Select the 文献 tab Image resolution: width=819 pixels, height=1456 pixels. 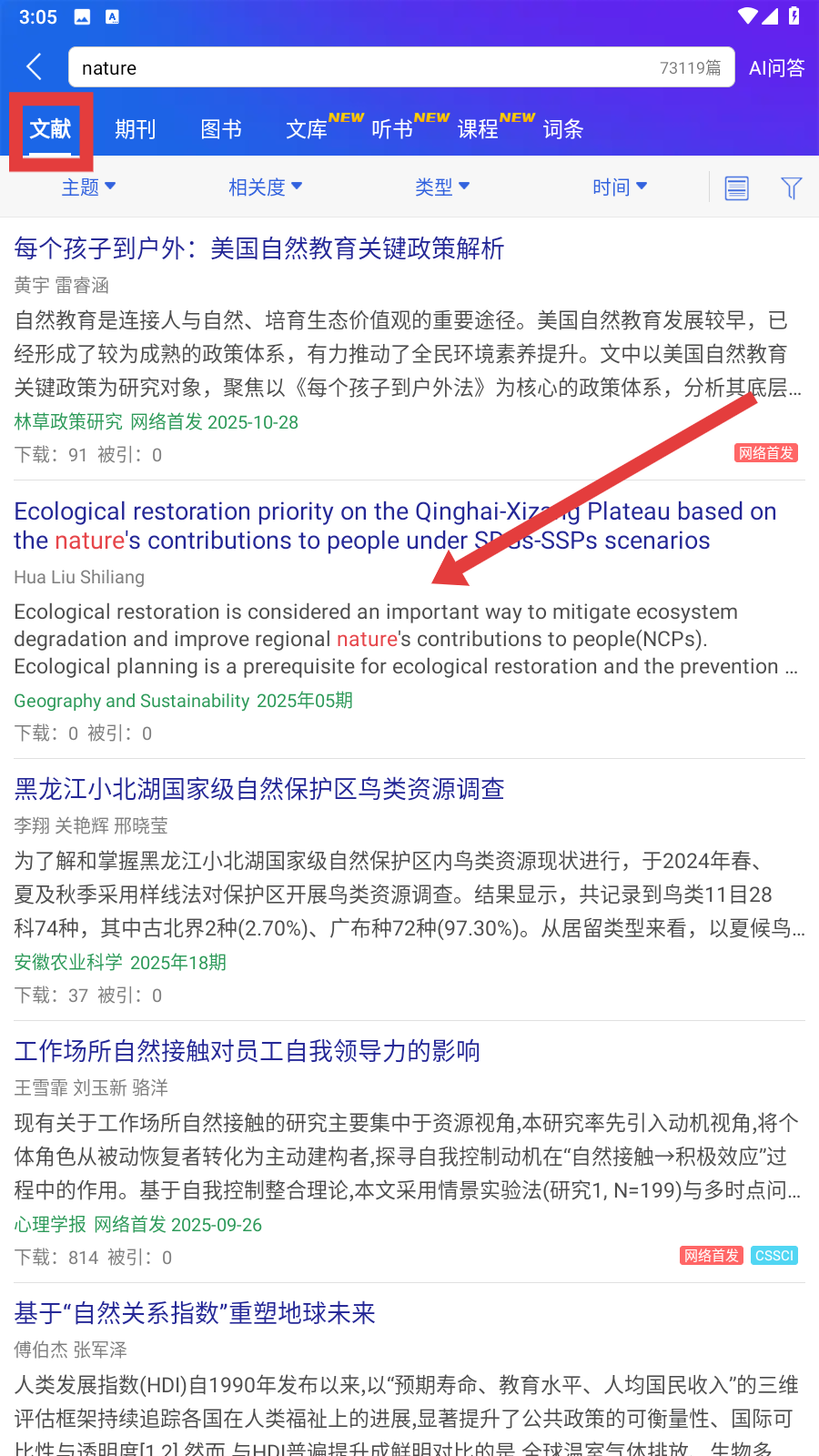(50, 129)
